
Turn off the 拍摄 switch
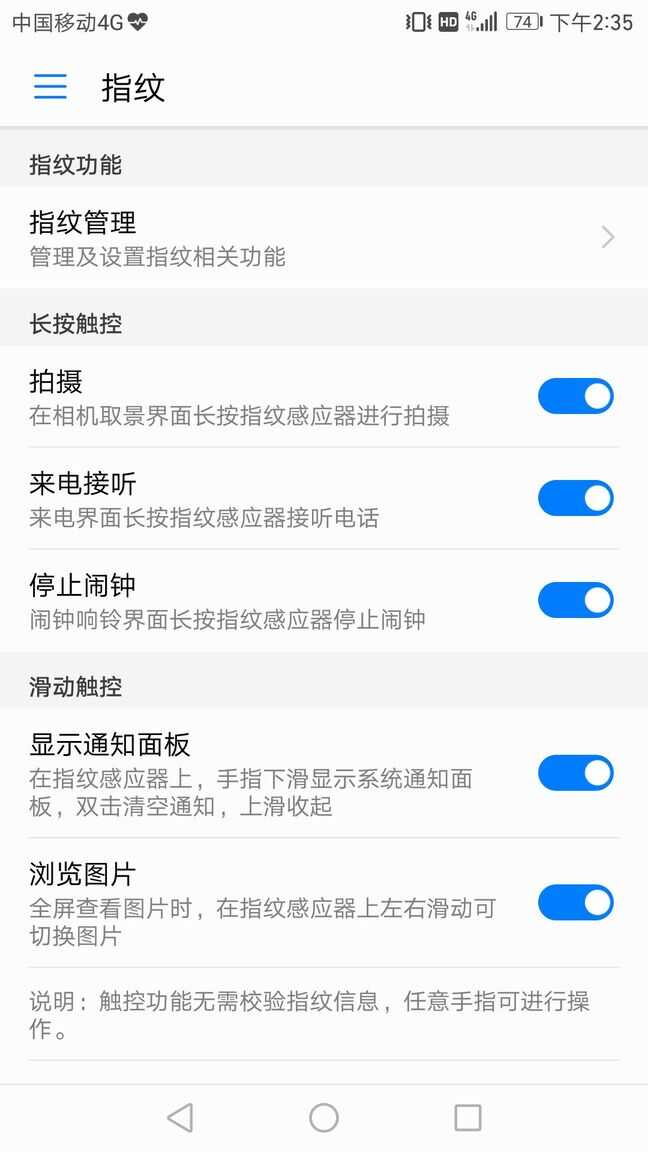tap(575, 396)
